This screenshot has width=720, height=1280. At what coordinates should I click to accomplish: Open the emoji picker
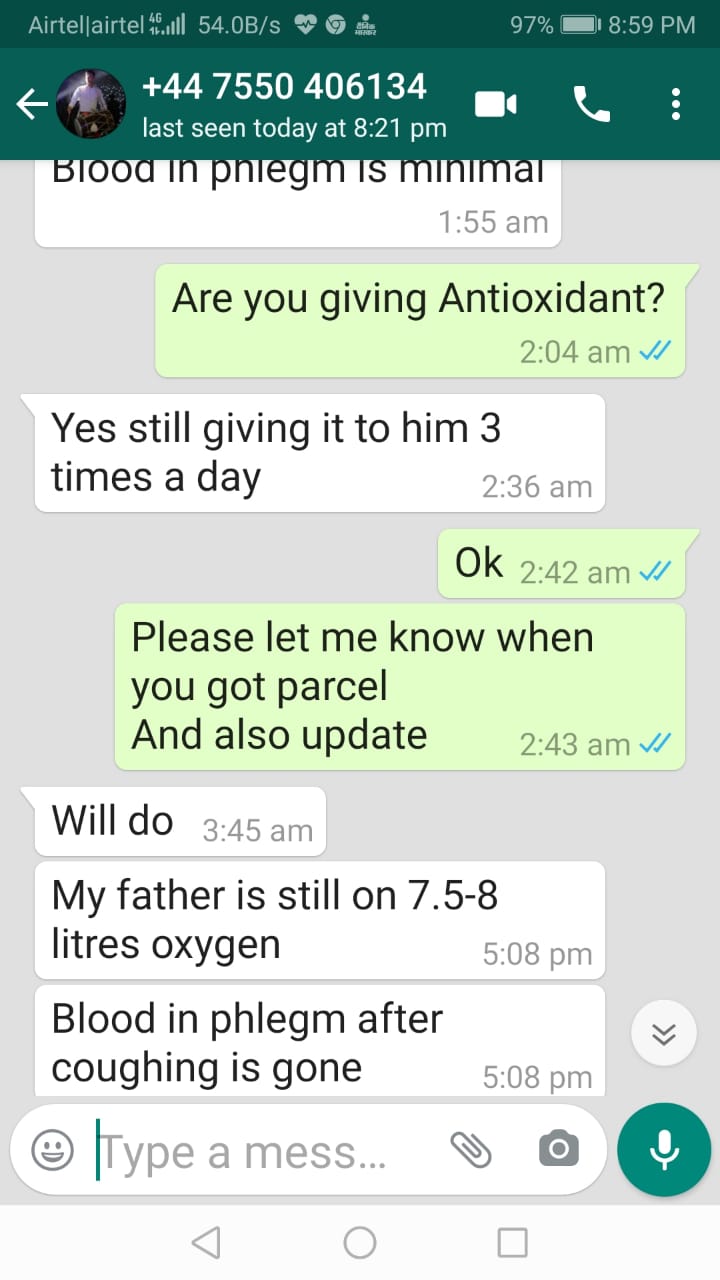pyautogui.click(x=52, y=1150)
